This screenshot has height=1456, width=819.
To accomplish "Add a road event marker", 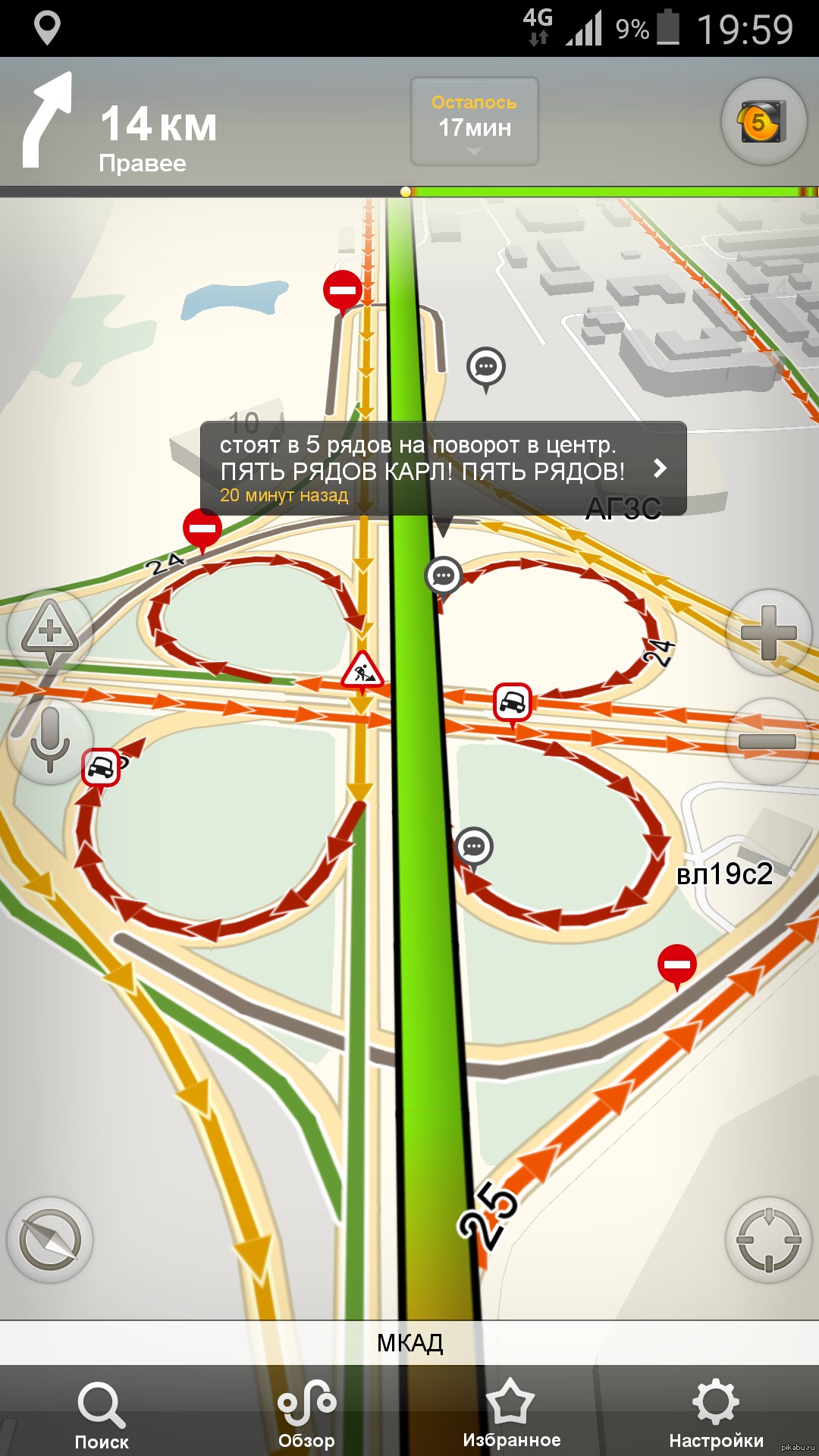I will point(50,631).
